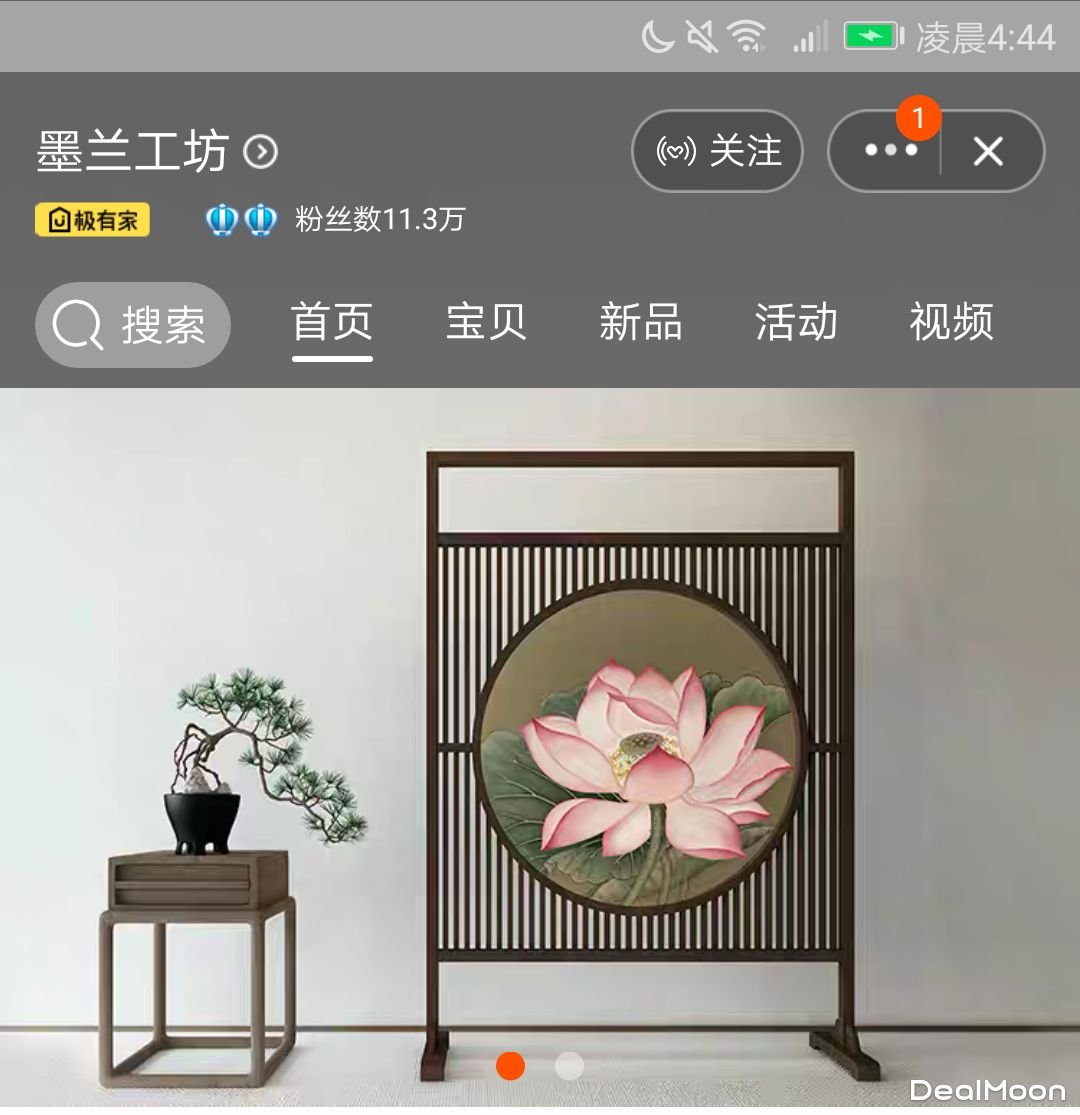The image size is (1080, 1115).
Task: Open 墨兰工坊 shop details arrow
Action: click(261, 152)
